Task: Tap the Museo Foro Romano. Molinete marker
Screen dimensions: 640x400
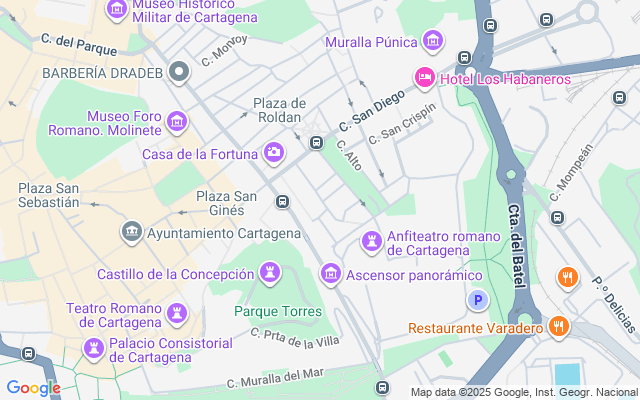Action: (177, 123)
